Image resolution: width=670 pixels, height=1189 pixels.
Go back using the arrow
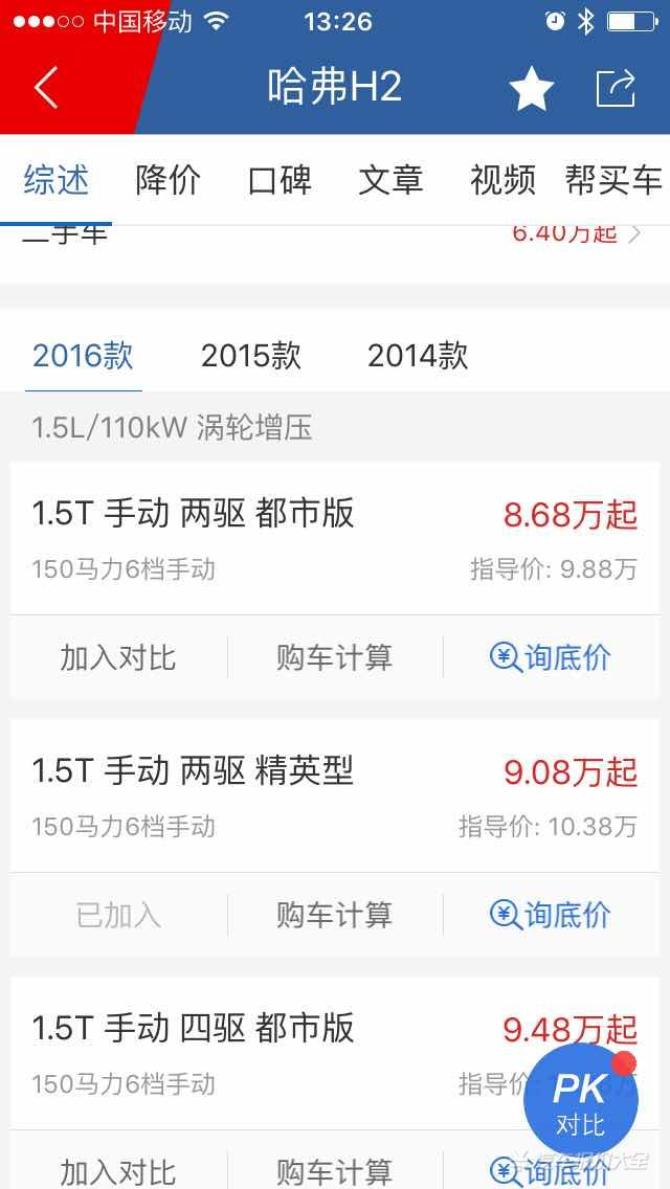[46, 88]
